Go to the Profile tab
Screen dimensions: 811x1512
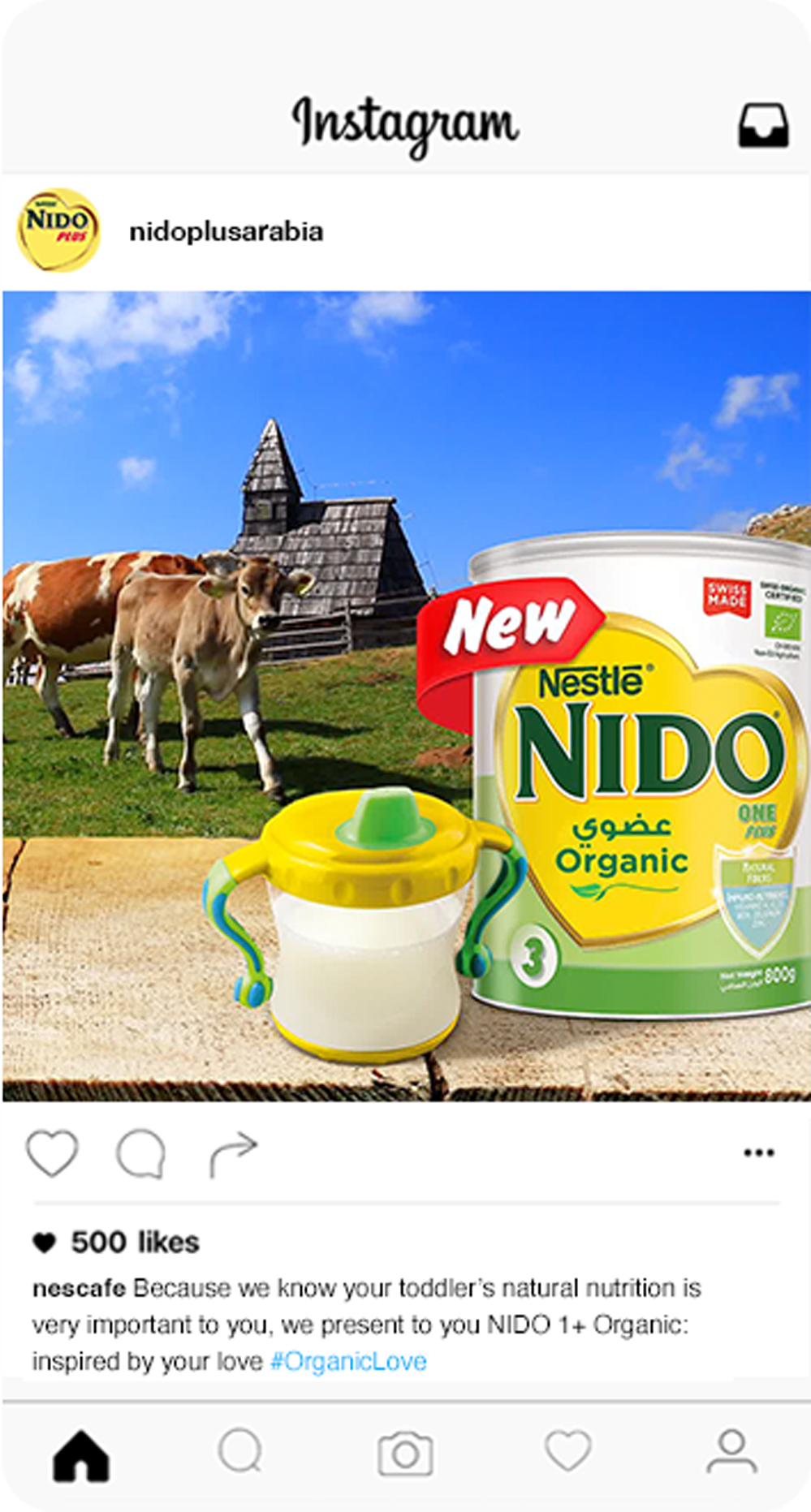pos(731,1452)
